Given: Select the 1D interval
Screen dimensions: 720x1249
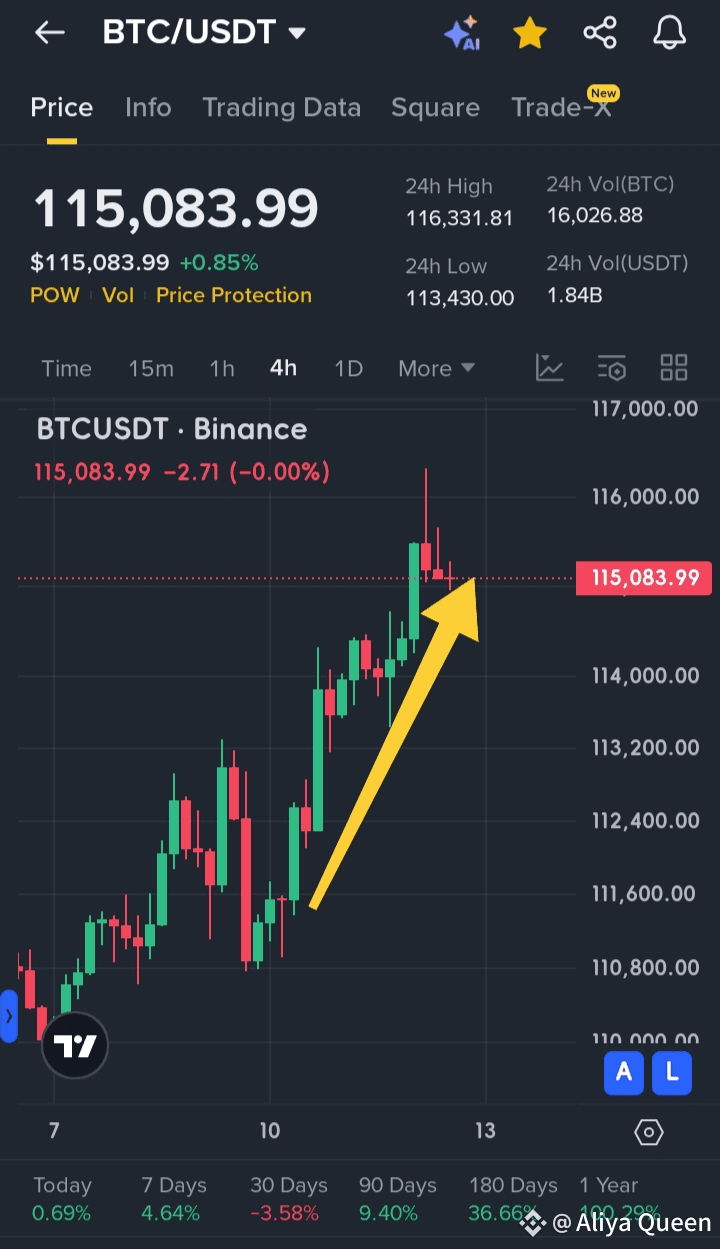Looking at the screenshot, I should tap(348, 368).
